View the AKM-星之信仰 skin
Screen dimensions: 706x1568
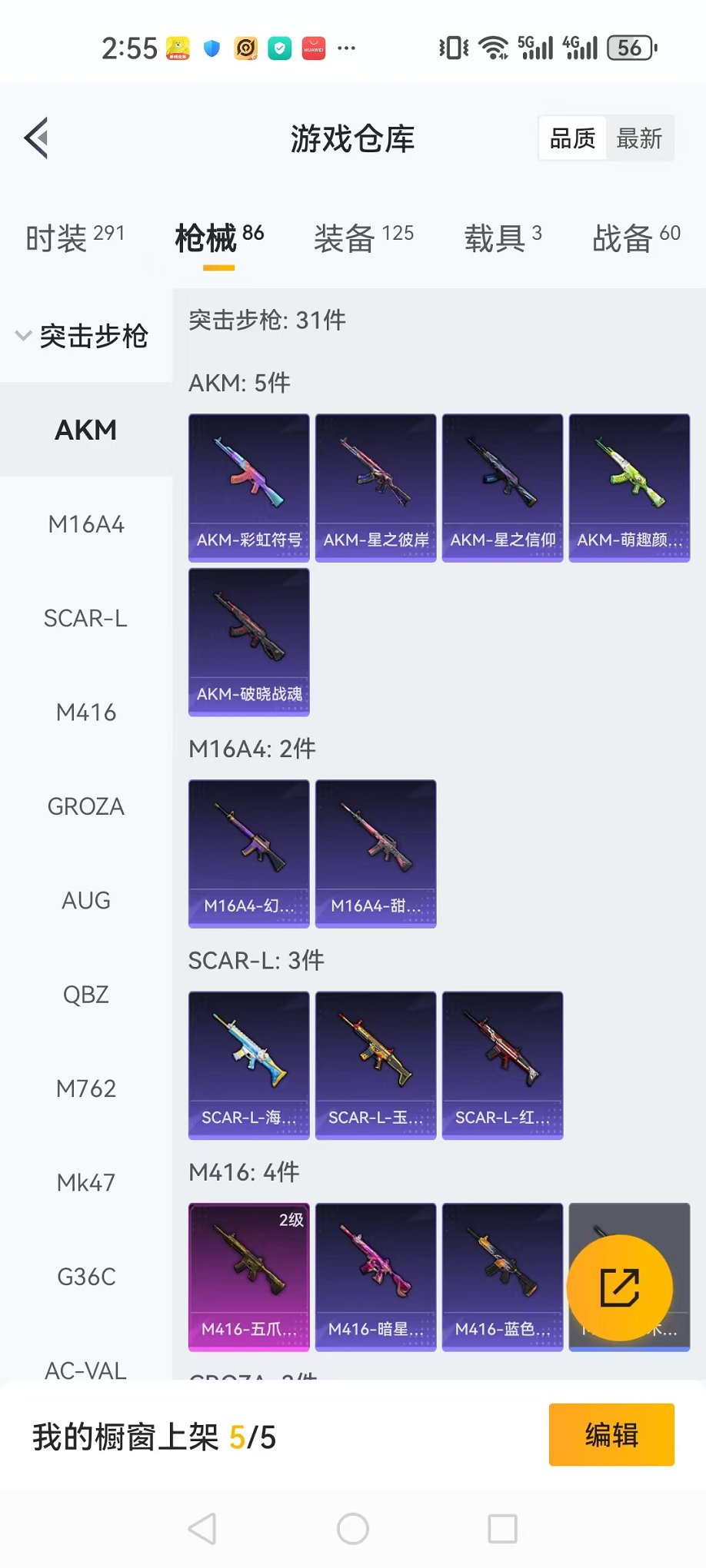coord(502,487)
